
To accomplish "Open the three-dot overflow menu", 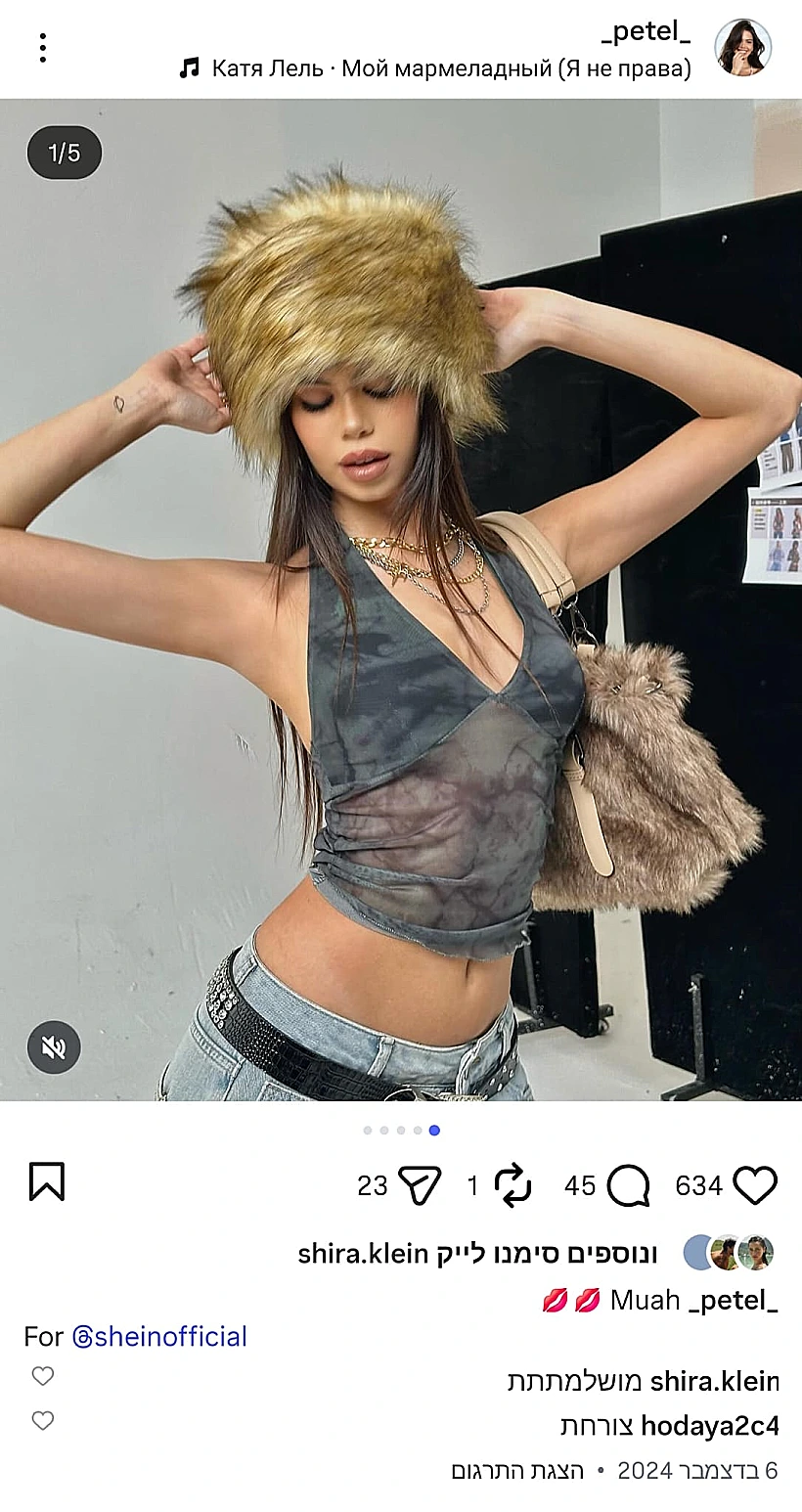I will tap(42, 47).
